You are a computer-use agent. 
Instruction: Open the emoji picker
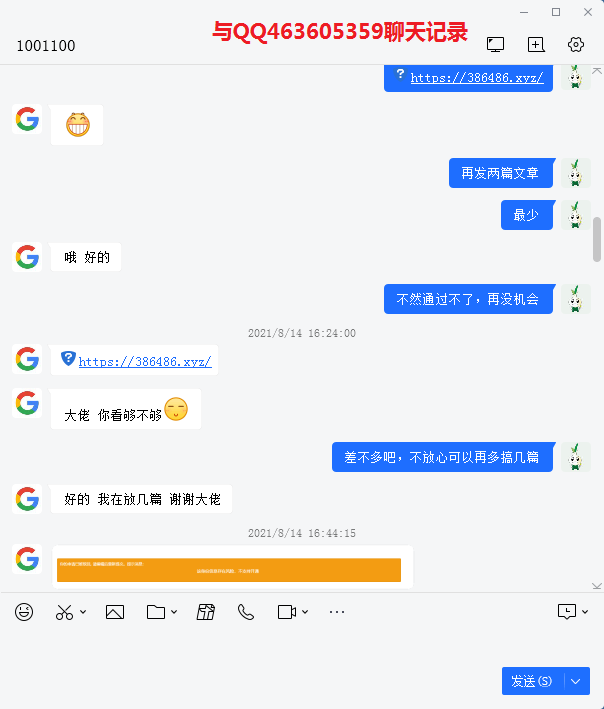(24, 611)
